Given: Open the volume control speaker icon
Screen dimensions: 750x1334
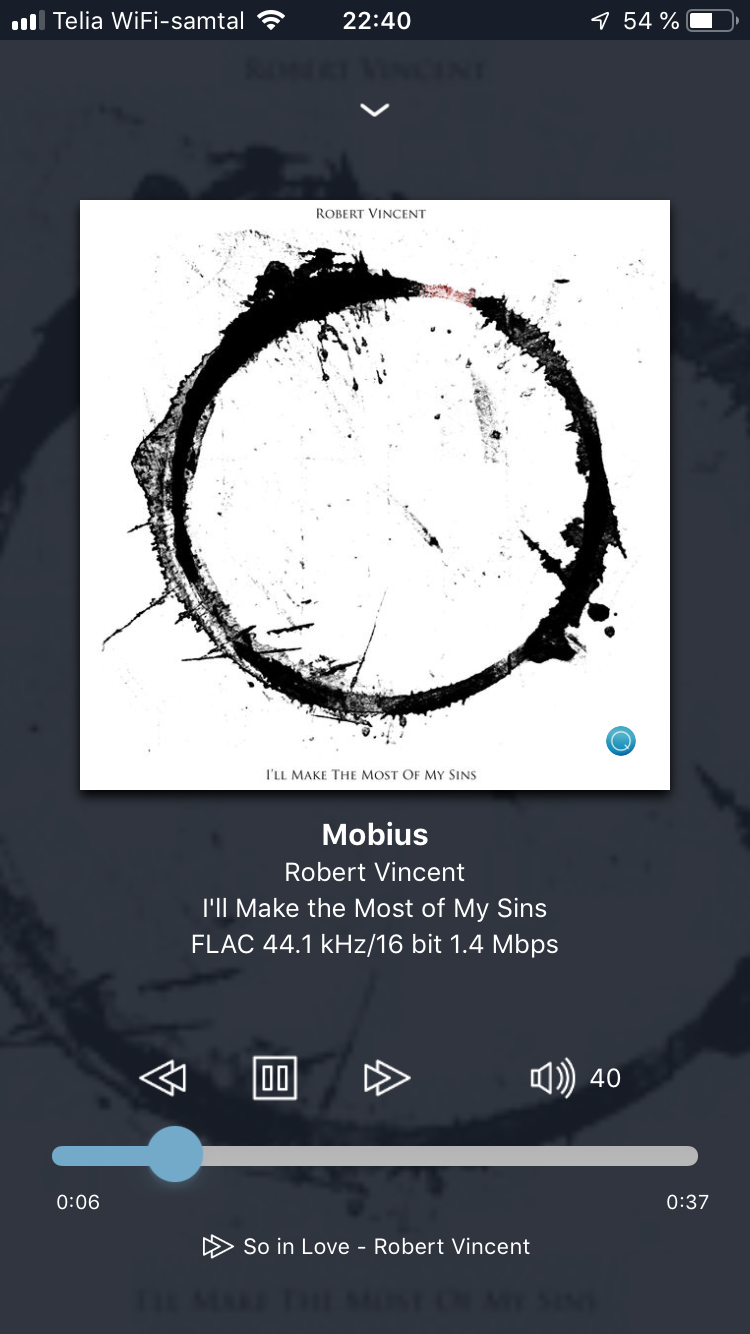Looking at the screenshot, I should tap(552, 1078).
